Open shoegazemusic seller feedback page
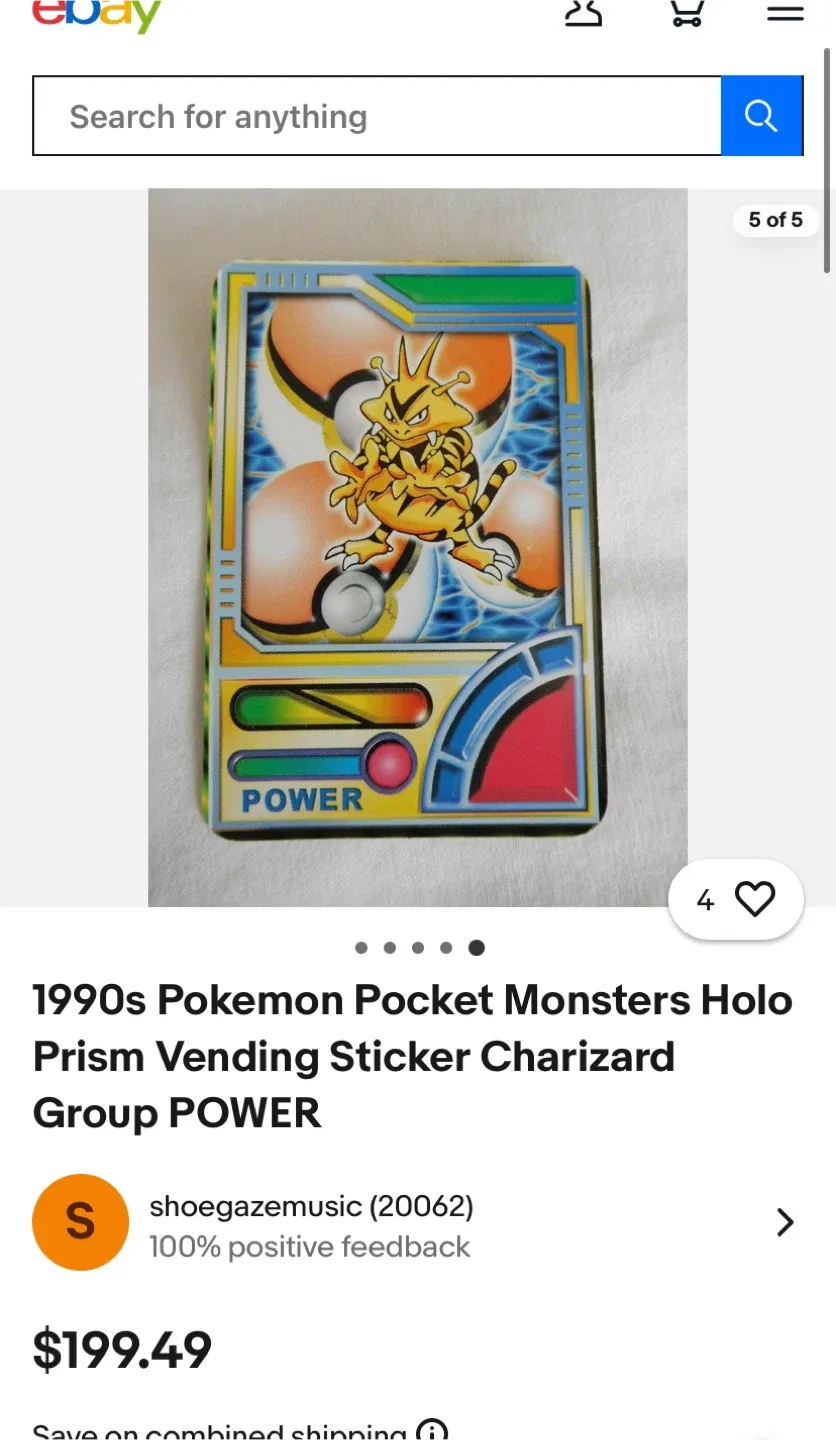This screenshot has height=1440, width=836. 310,1206
